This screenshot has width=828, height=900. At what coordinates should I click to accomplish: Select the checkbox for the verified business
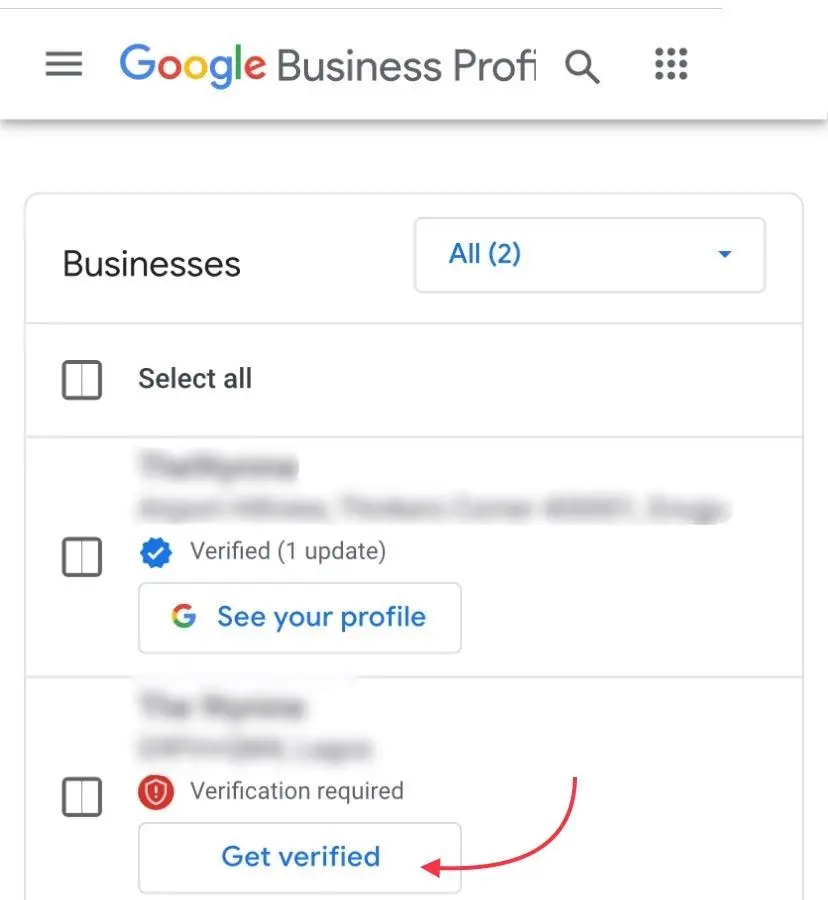(x=82, y=557)
